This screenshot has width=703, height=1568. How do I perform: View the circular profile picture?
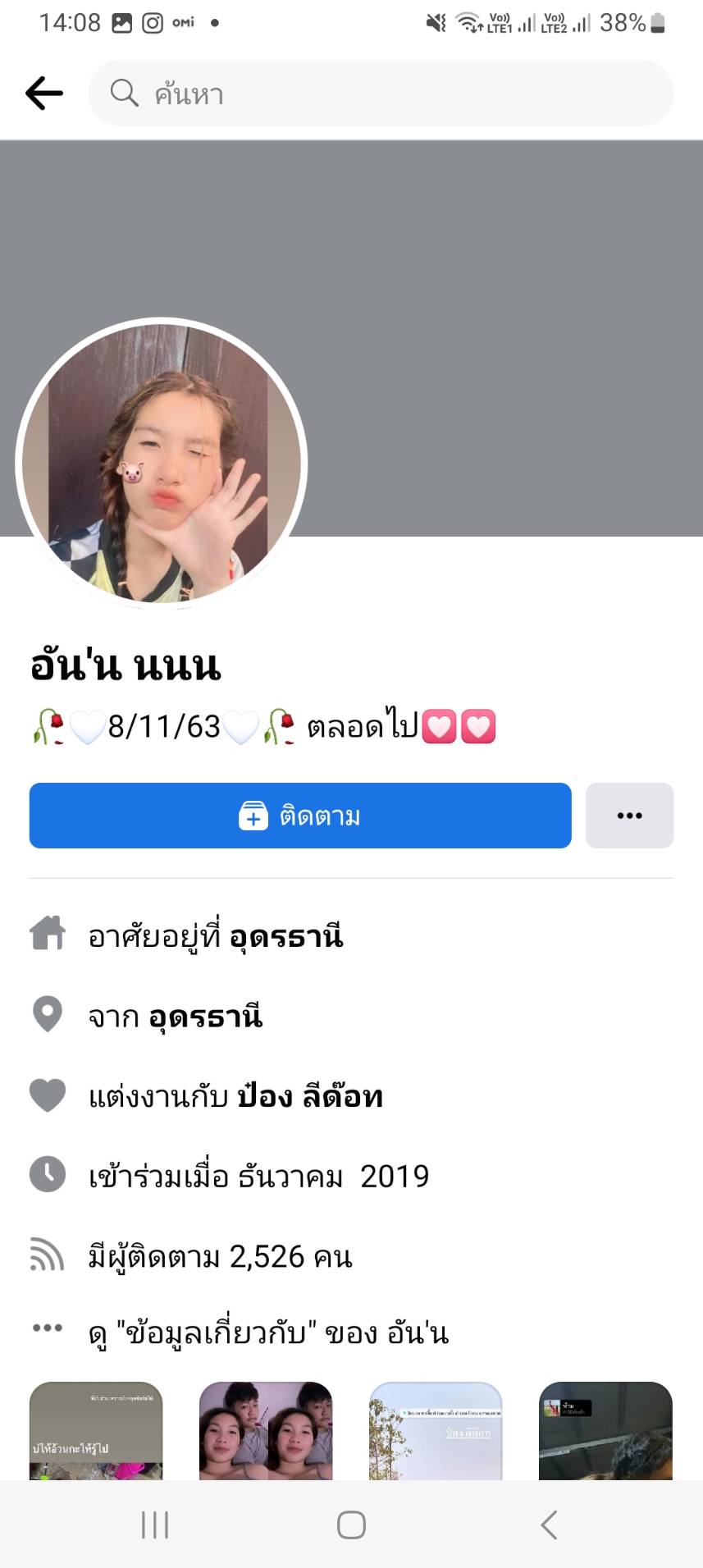click(162, 464)
